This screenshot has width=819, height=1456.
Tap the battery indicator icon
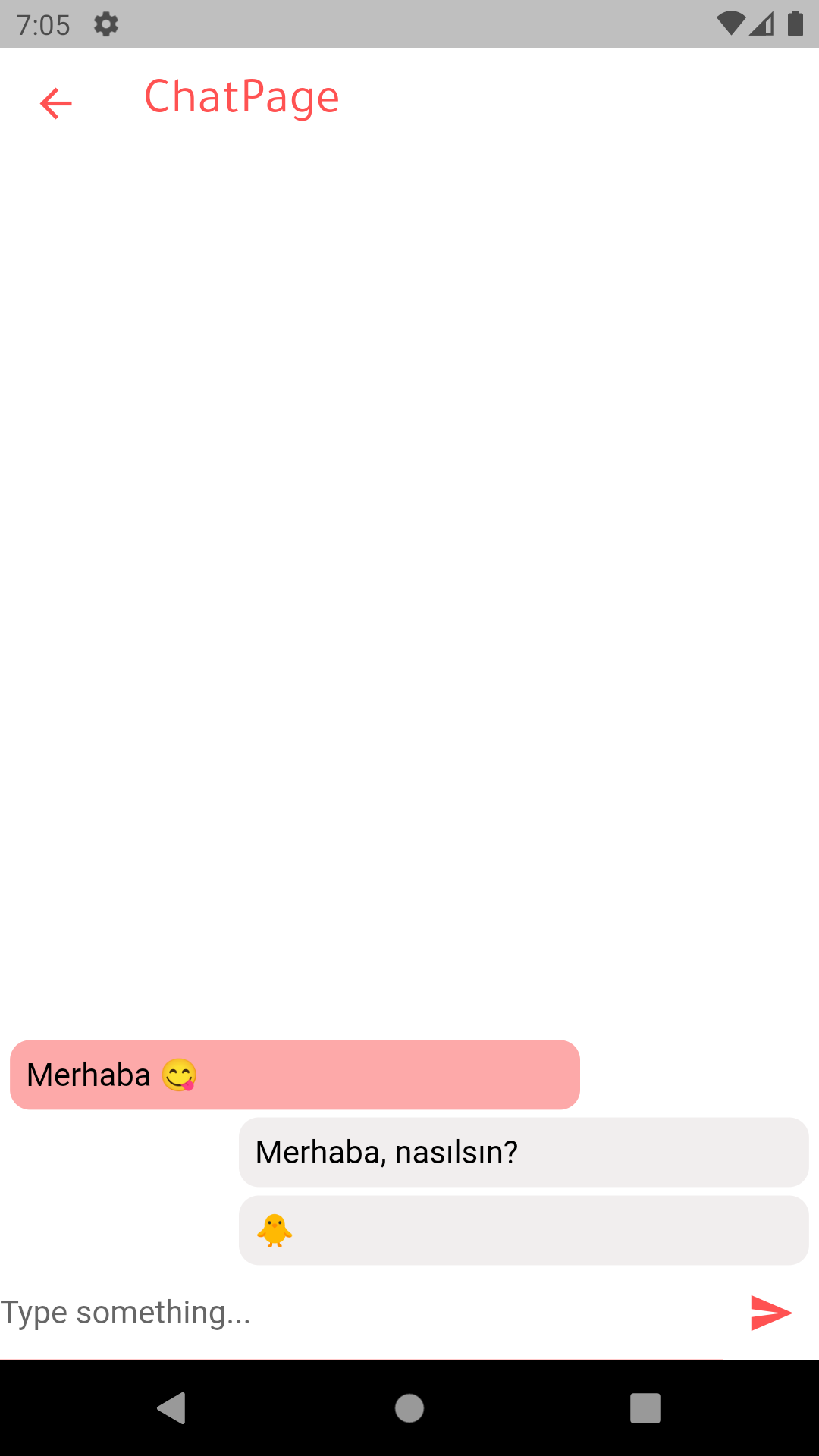coord(793,24)
